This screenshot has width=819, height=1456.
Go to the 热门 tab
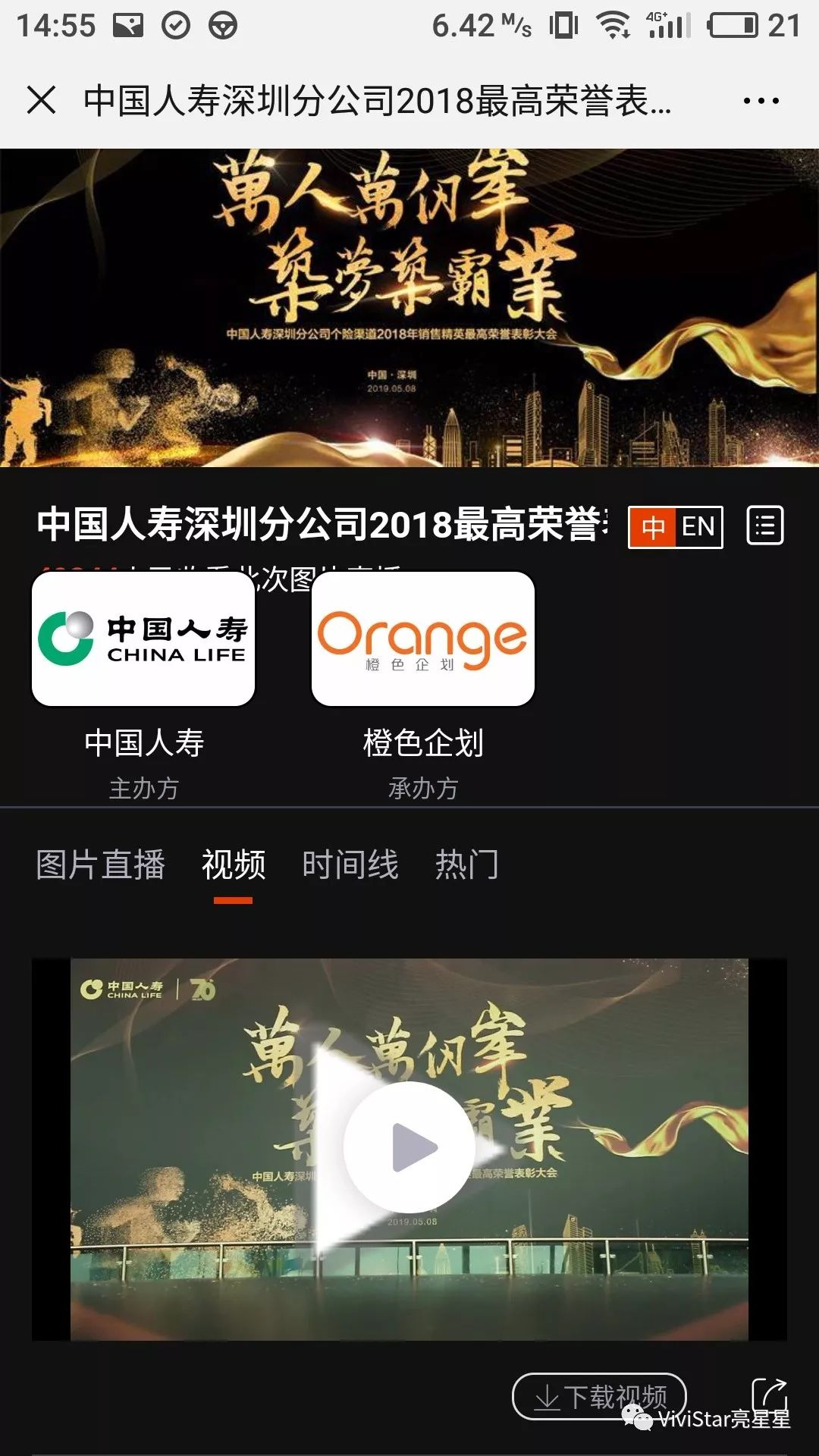point(466,864)
